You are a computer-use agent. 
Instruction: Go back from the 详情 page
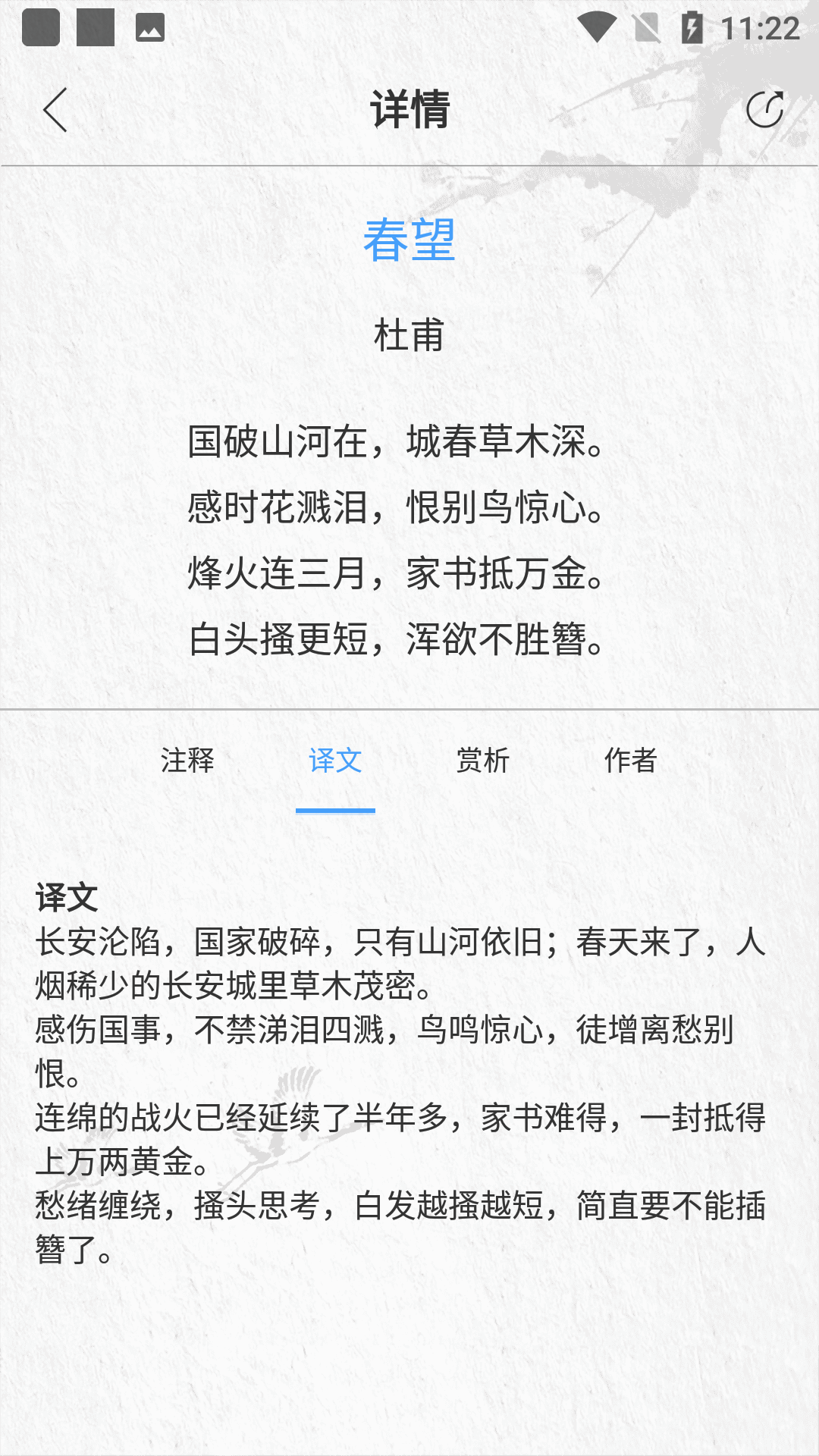[55, 110]
